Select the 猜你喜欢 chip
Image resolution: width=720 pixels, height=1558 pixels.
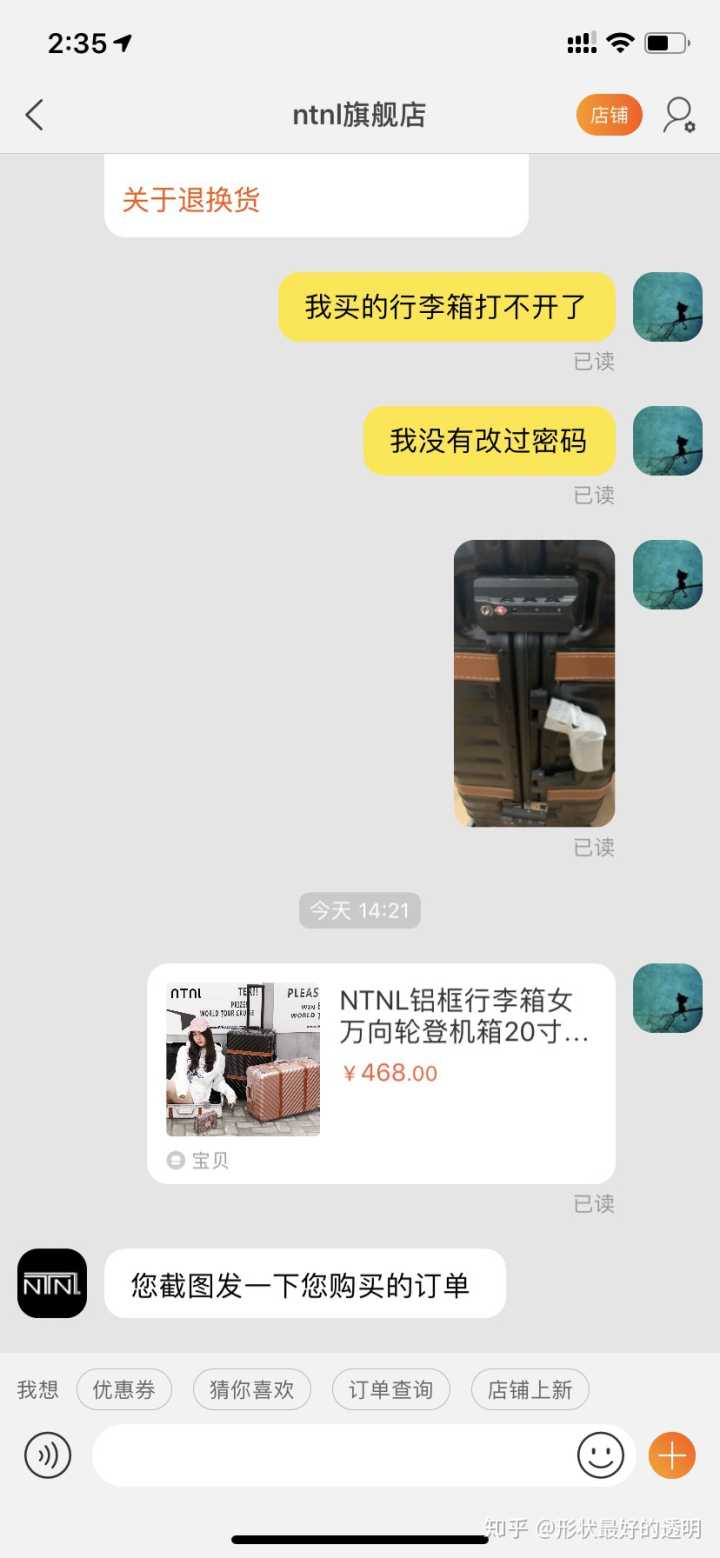252,1389
